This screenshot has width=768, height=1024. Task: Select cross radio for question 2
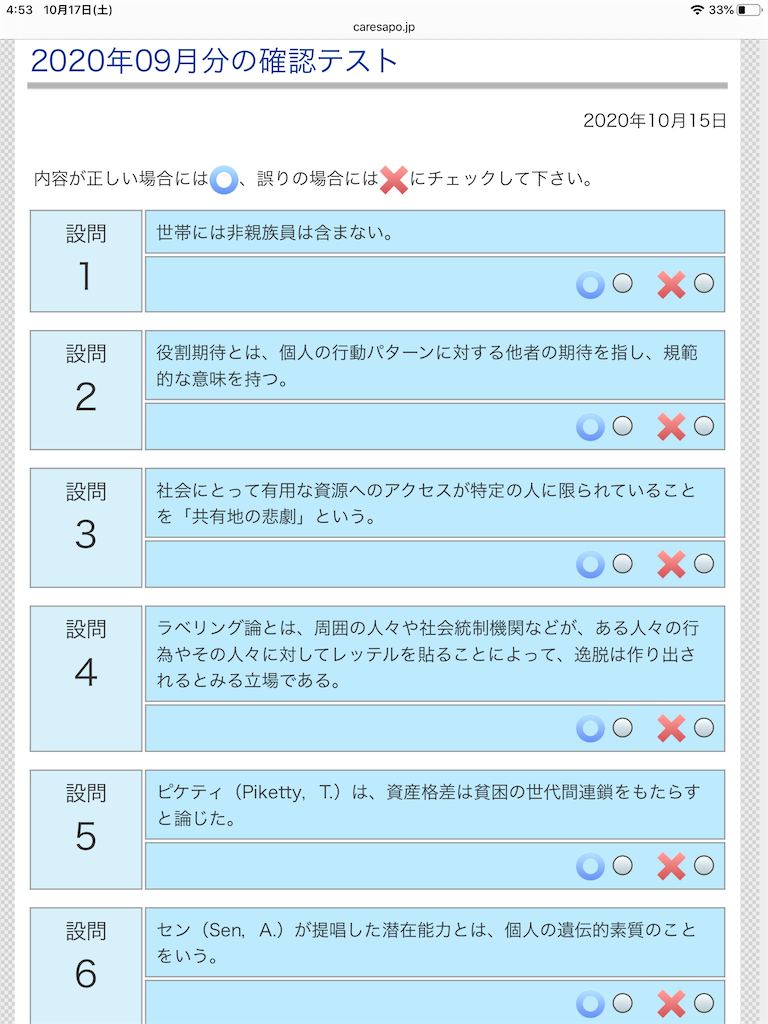[x=703, y=426]
